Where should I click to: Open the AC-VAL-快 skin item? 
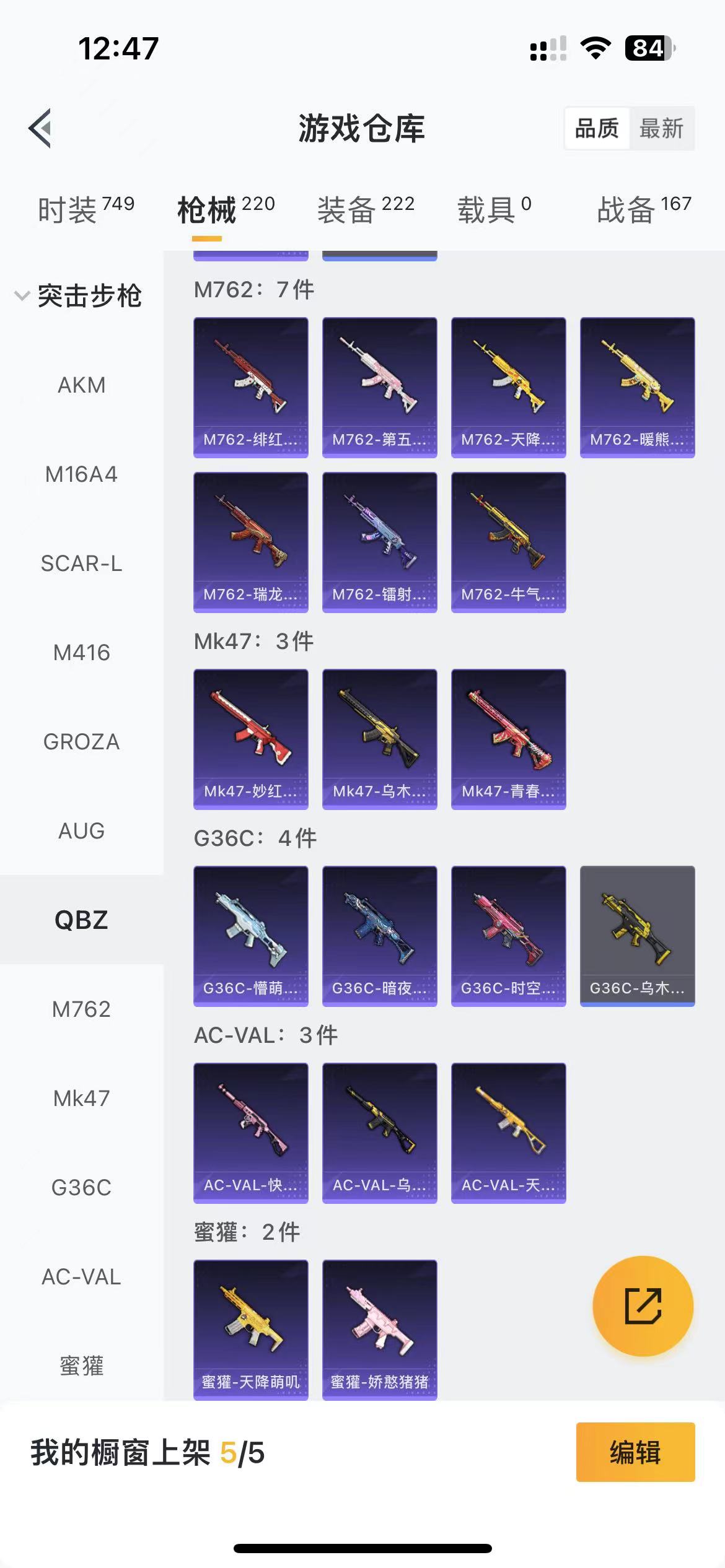coord(250,1133)
